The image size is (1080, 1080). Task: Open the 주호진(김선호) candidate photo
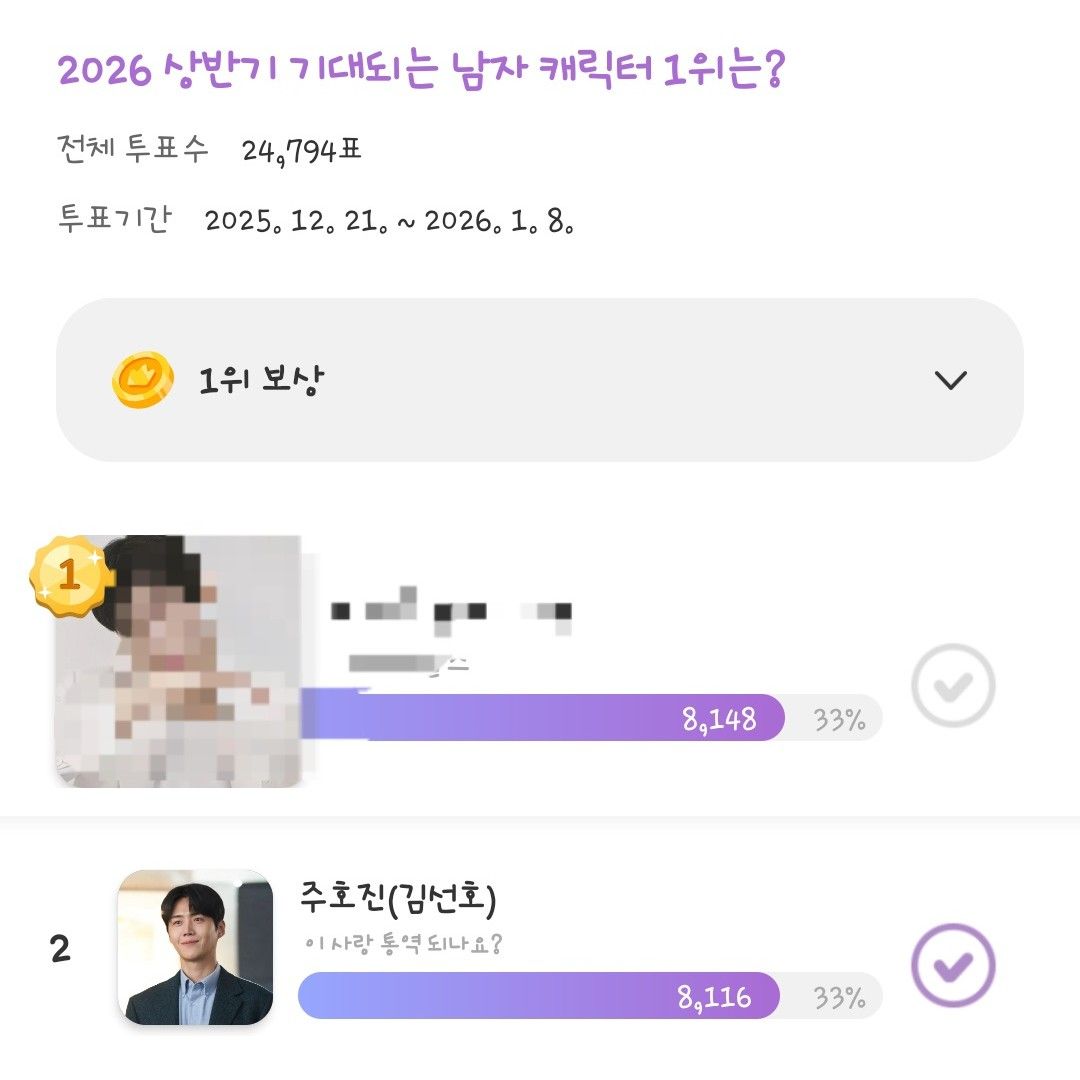point(195,947)
